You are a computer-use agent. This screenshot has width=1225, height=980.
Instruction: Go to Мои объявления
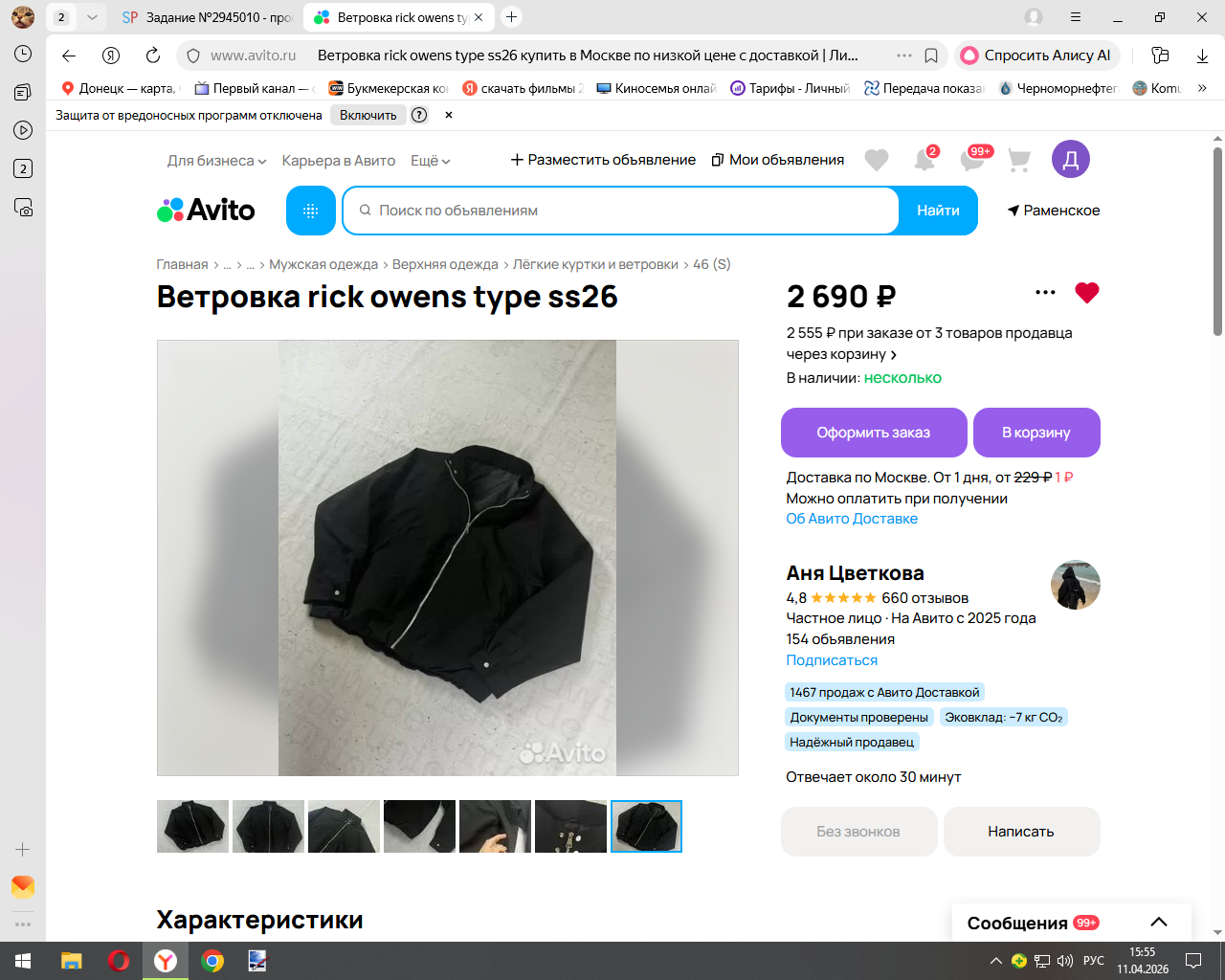tap(778, 160)
